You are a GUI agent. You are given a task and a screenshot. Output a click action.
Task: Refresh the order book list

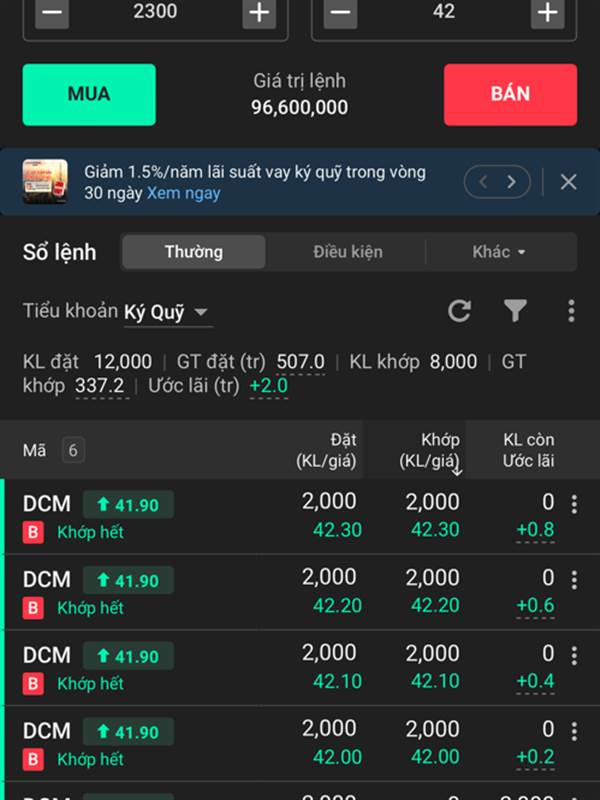click(459, 311)
